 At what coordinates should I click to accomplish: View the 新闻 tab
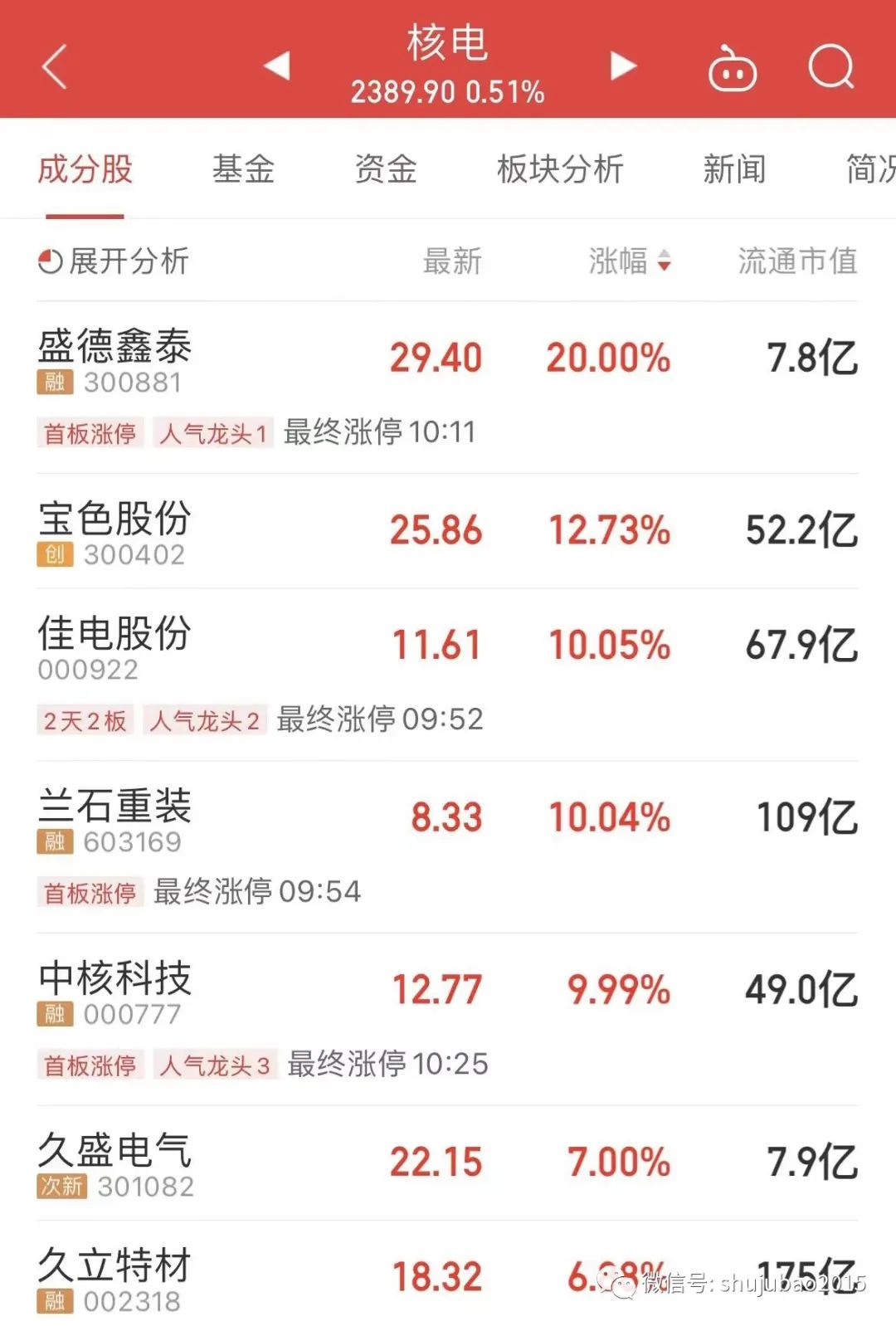tap(734, 169)
